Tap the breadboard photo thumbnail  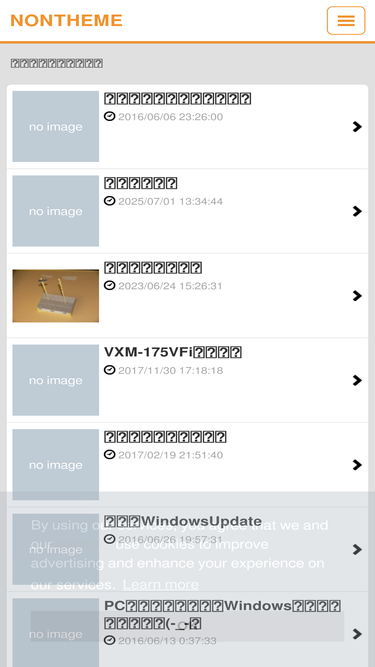(x=56, y=296)
